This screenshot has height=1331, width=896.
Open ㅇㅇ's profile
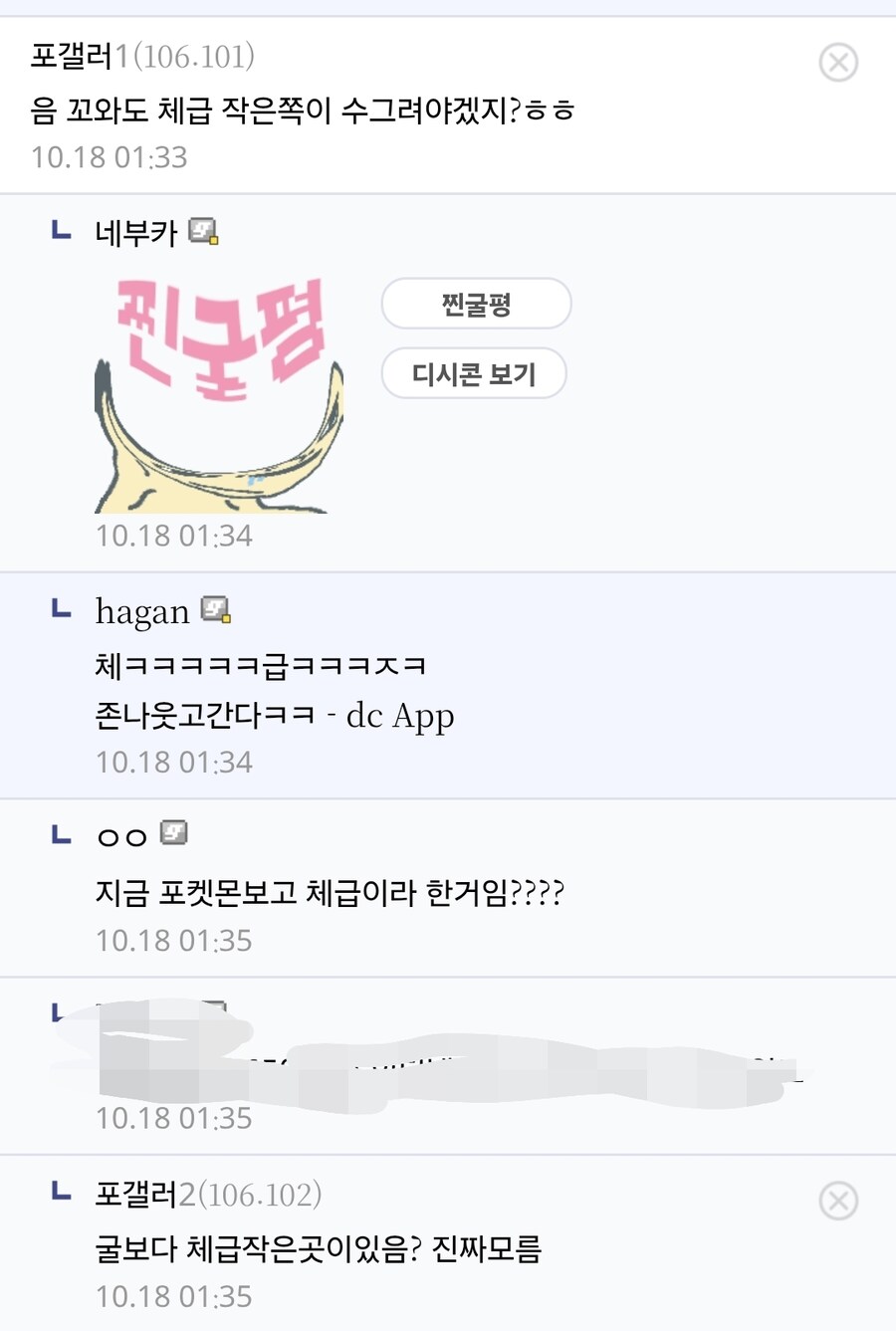[x=121, y=835]
